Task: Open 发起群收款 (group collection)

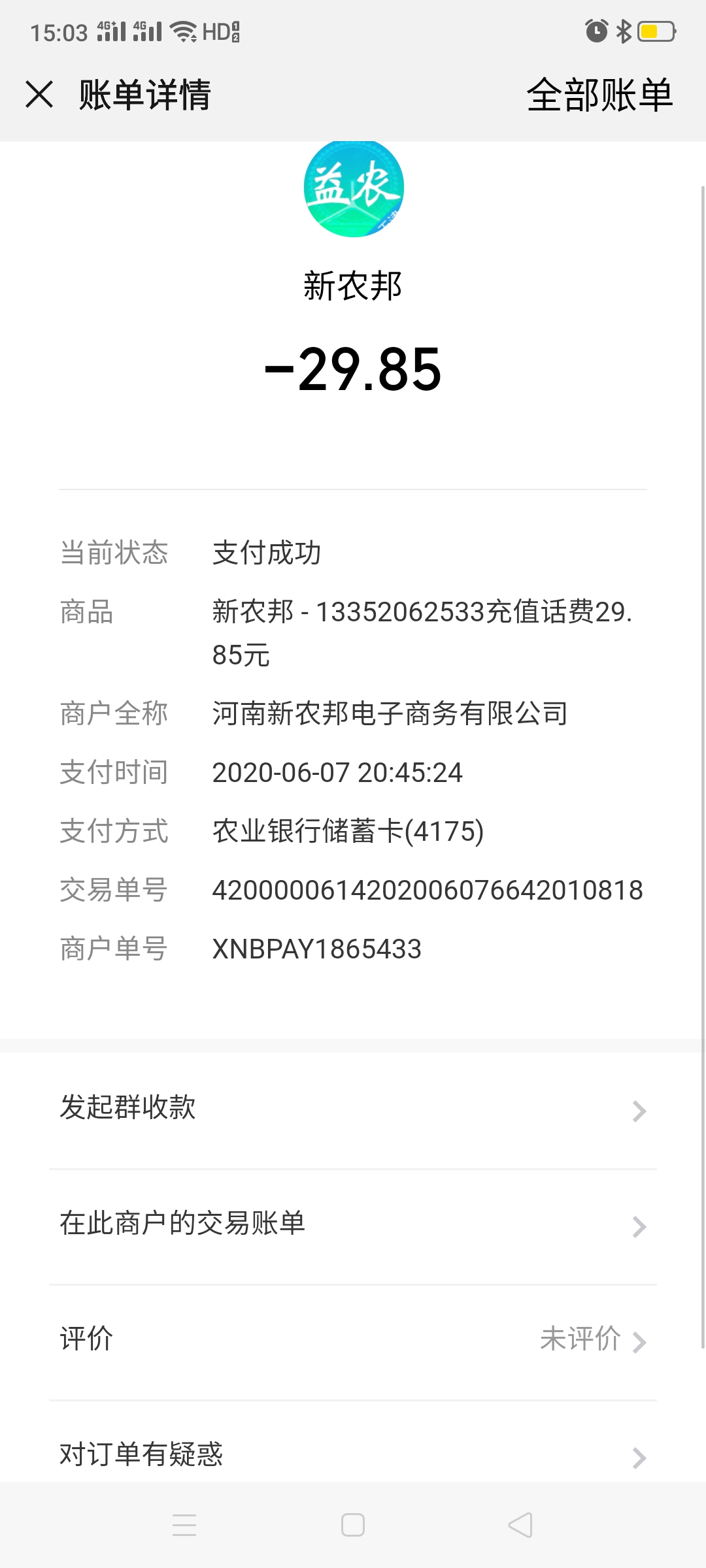Action: [x=353, y=1109]
